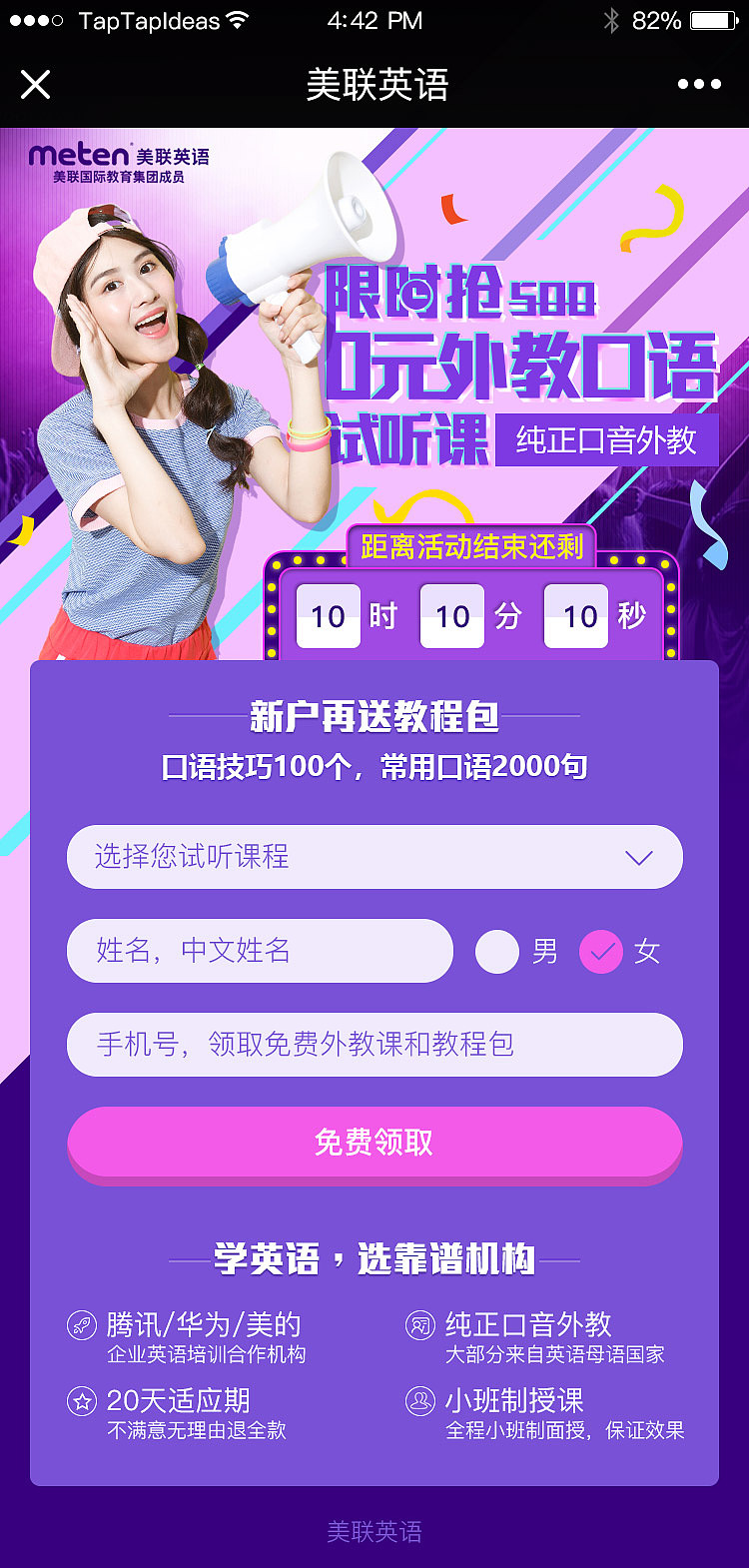Select the 女 gender option

coord(601,952)
